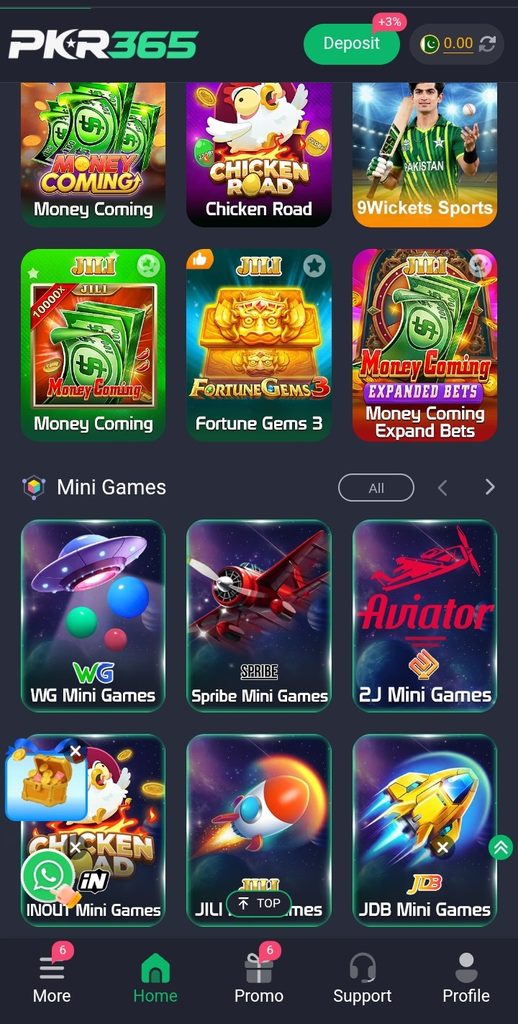Open Spribe Mini Games tile
Image resolution: width=518 pixels, height=1024 pixels.
click(x=259, y=615)
